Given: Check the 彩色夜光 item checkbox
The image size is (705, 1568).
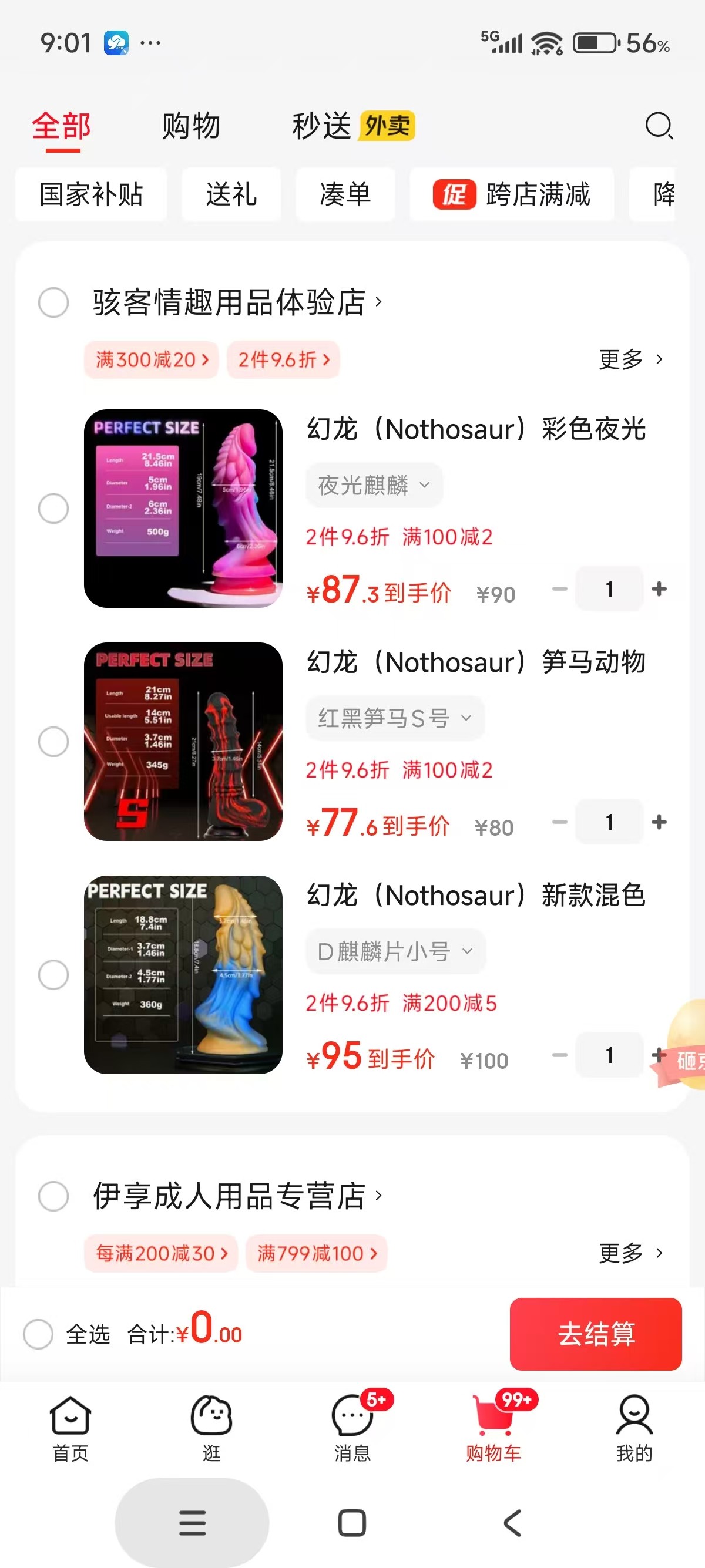Looking at the screenshot, I should pyautogui.click(x=53, y=508).
